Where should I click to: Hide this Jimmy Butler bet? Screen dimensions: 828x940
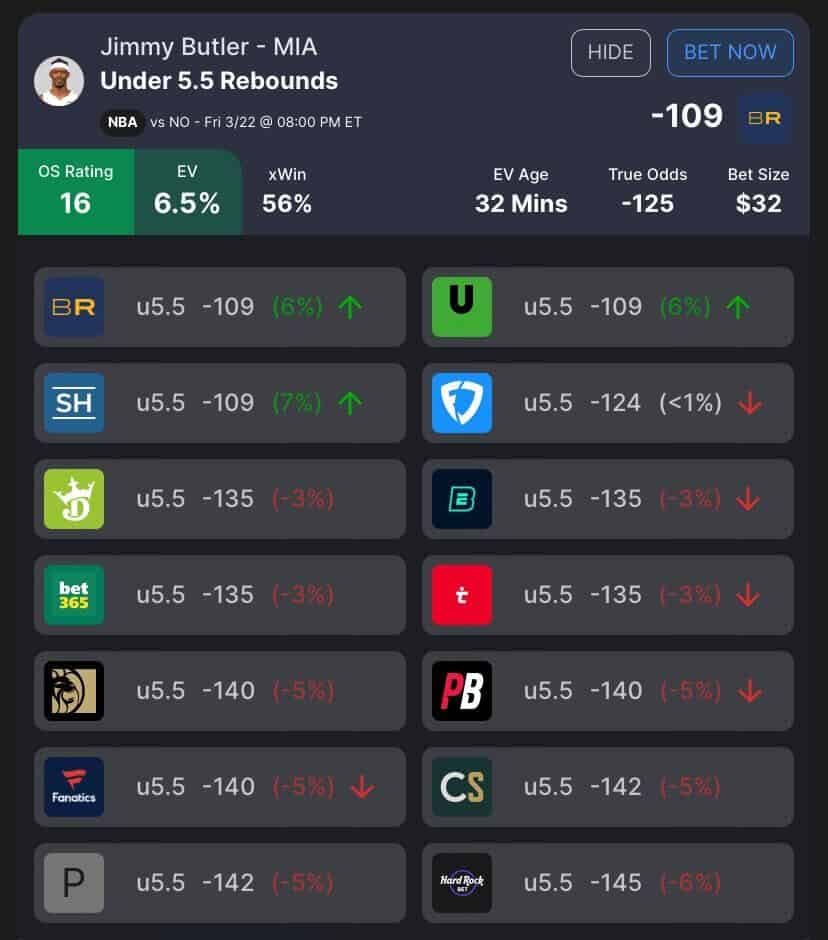pyautogui.click(x=610, y=53)
